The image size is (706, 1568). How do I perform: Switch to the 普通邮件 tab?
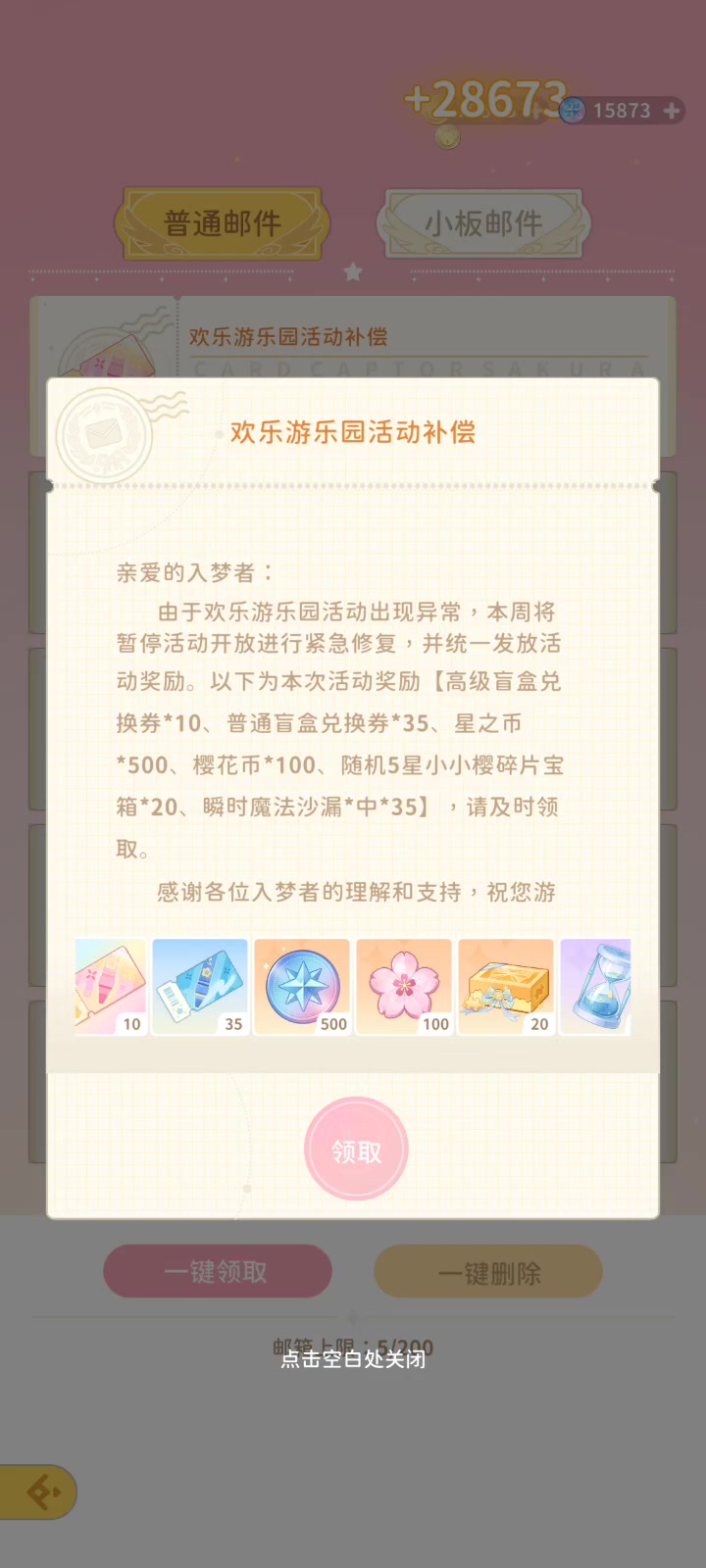click(x=222, y=223)
